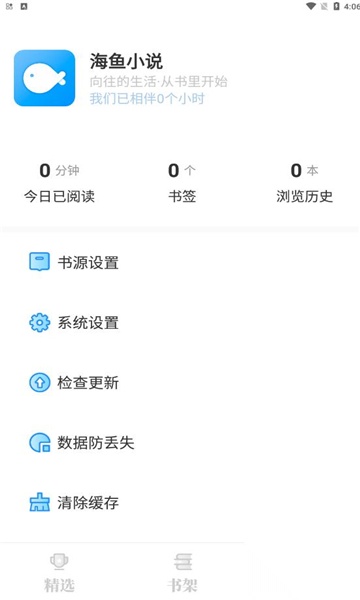Open 今日已阅读 reading time stats
The height and width of the screenshot is (600, 360).
59,183
